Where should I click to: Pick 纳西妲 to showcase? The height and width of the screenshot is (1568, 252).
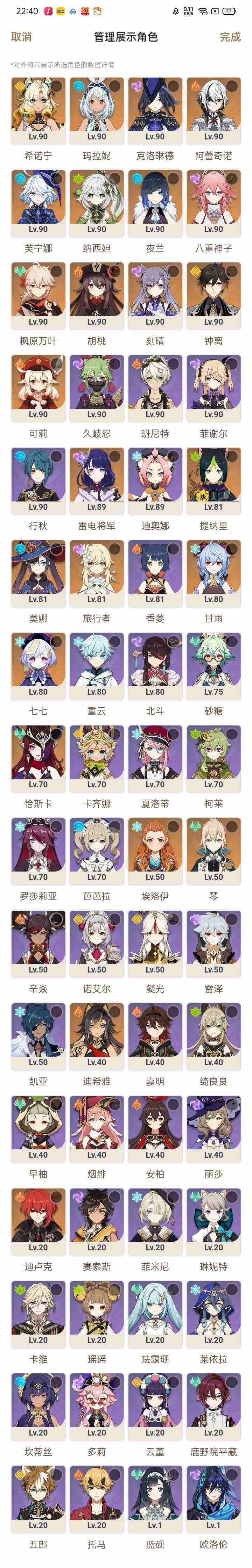point(96,202)
